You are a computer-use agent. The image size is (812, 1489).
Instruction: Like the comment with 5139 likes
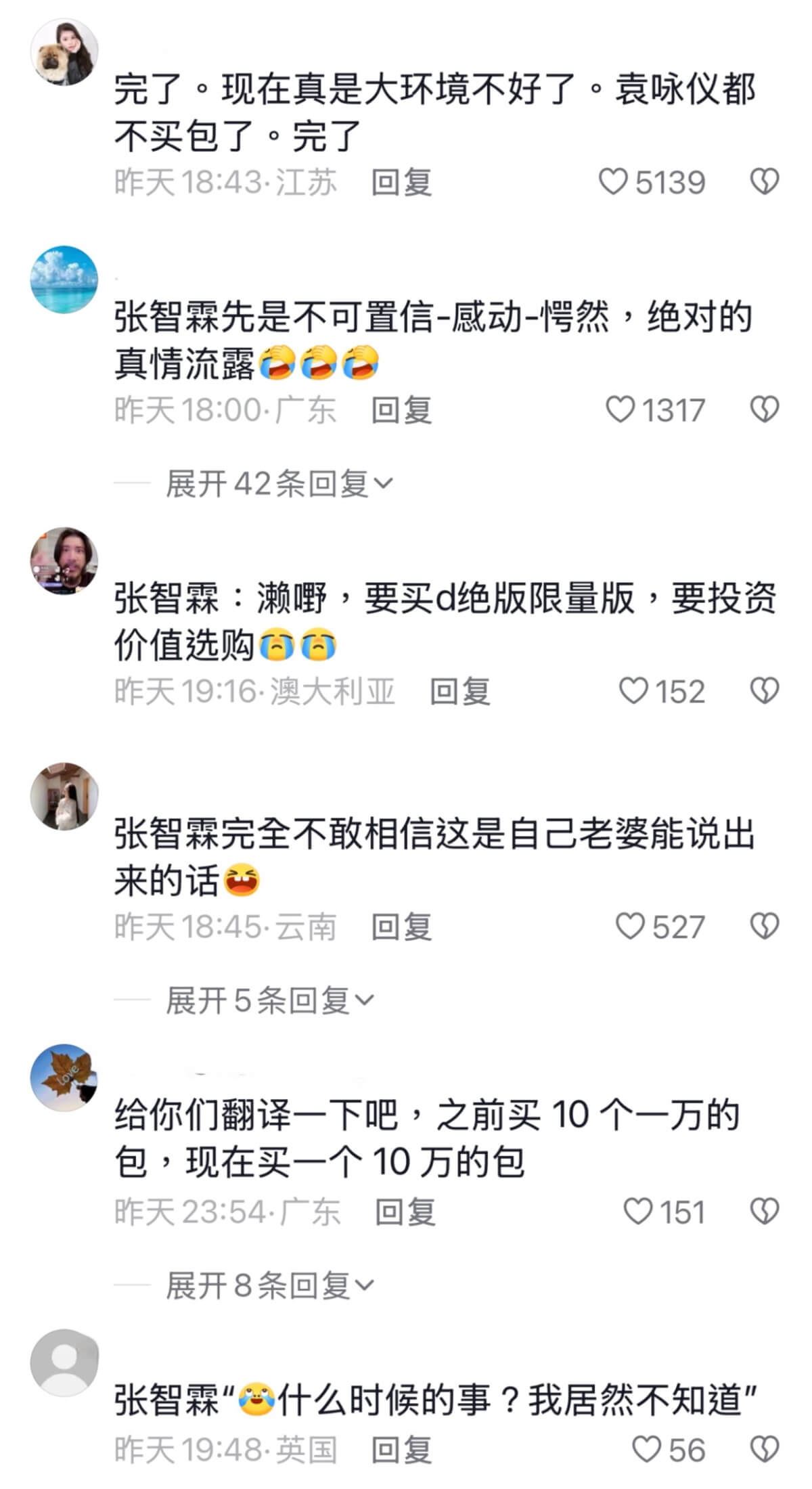pos(614,182)
